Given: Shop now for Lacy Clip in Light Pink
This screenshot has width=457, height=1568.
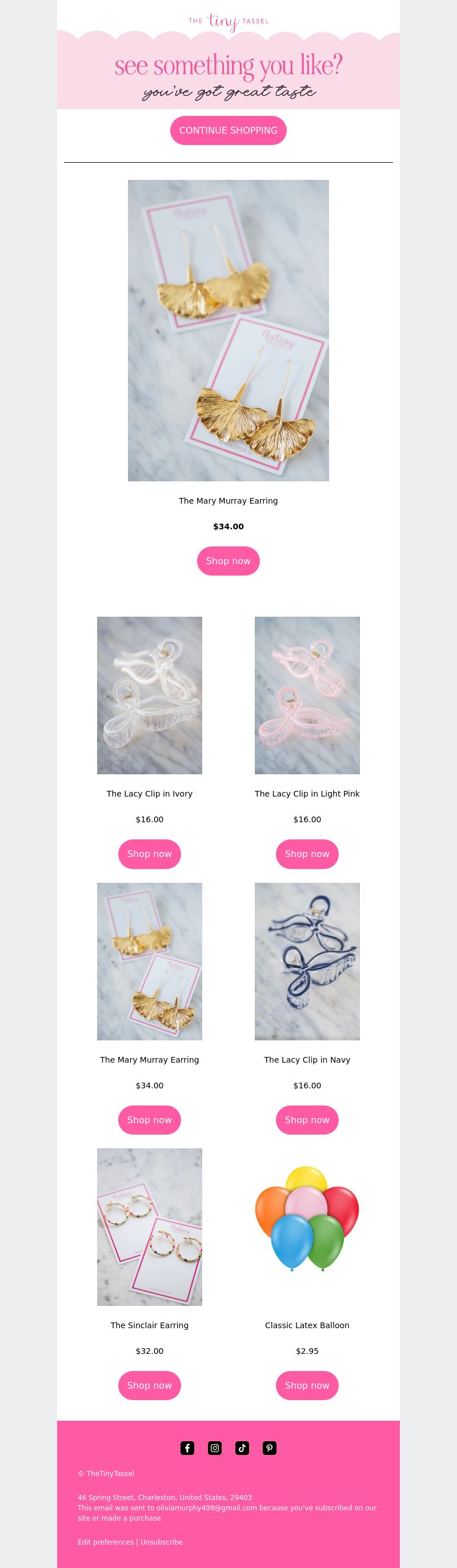Looking at the screenshot, I should [307, 854].
